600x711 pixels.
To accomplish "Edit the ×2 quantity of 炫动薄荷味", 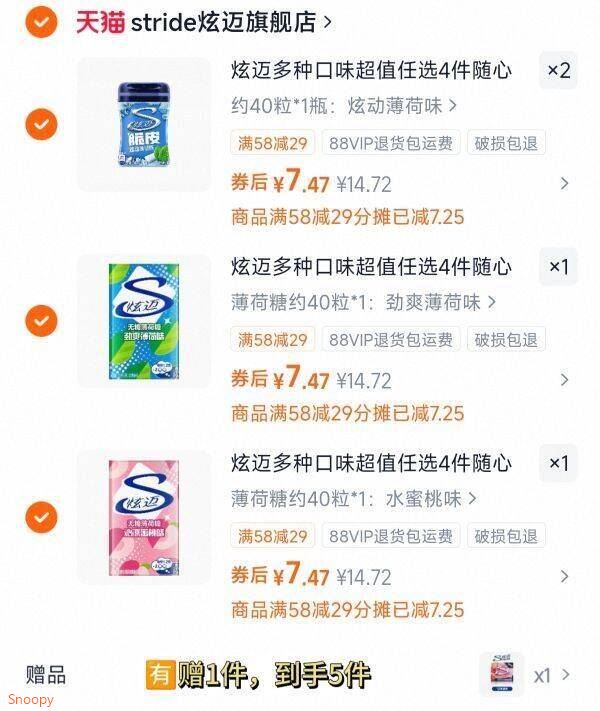I will click(558, 70).
